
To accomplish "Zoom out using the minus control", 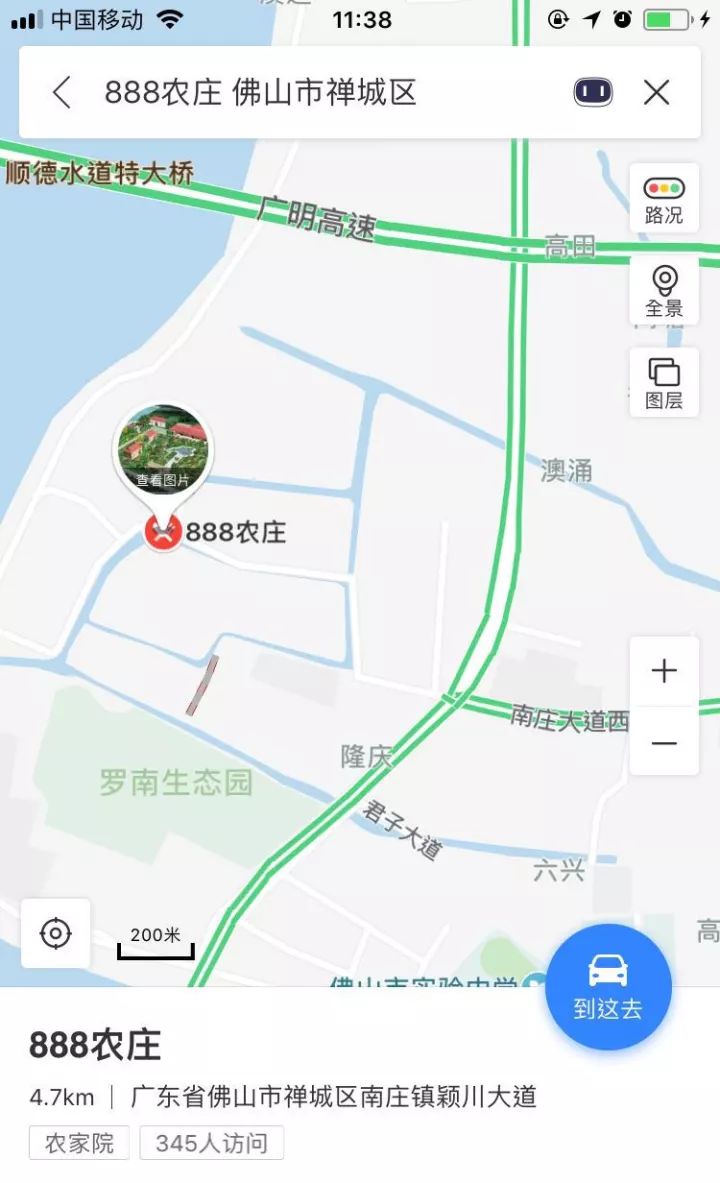I will (x=664, y=744).
